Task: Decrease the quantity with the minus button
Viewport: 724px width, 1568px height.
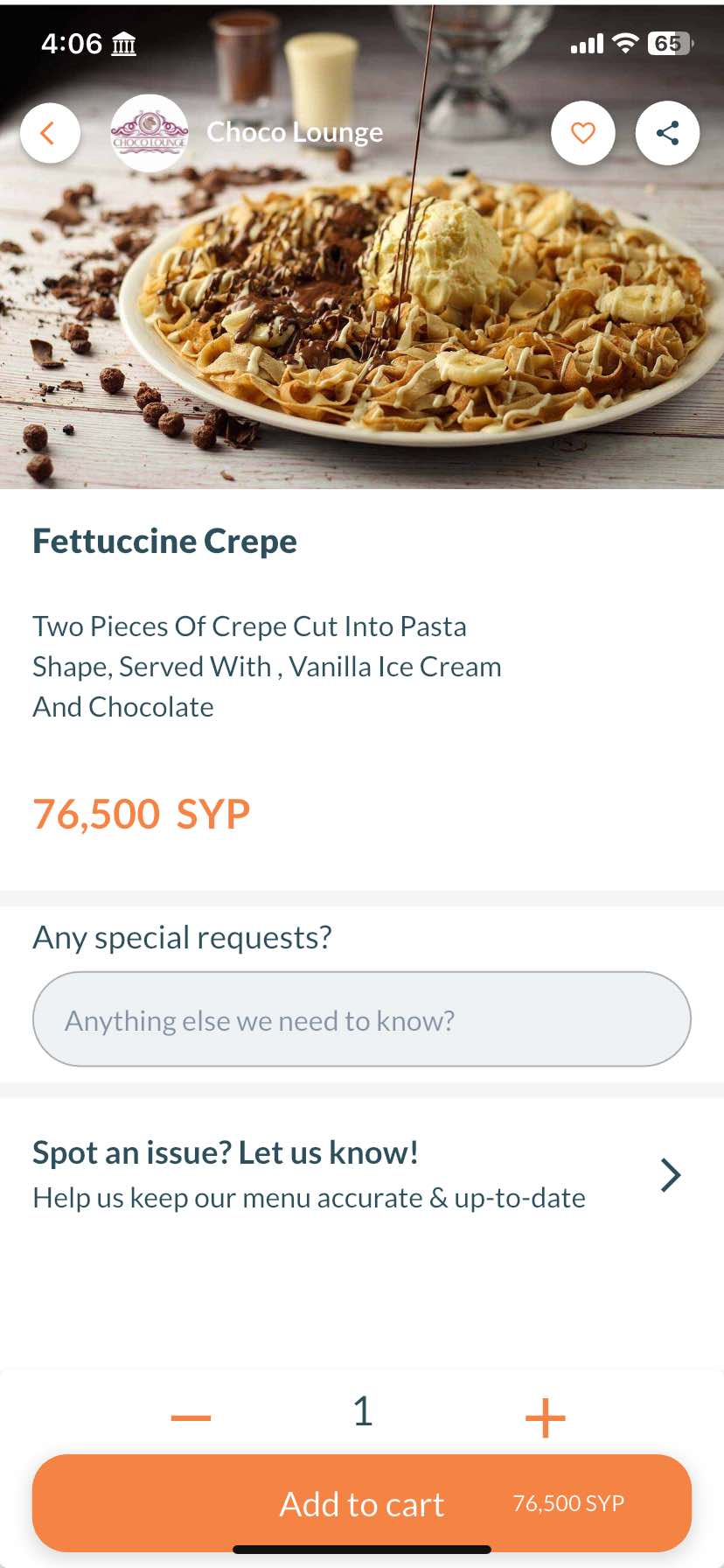Action: click(191, 1417)
